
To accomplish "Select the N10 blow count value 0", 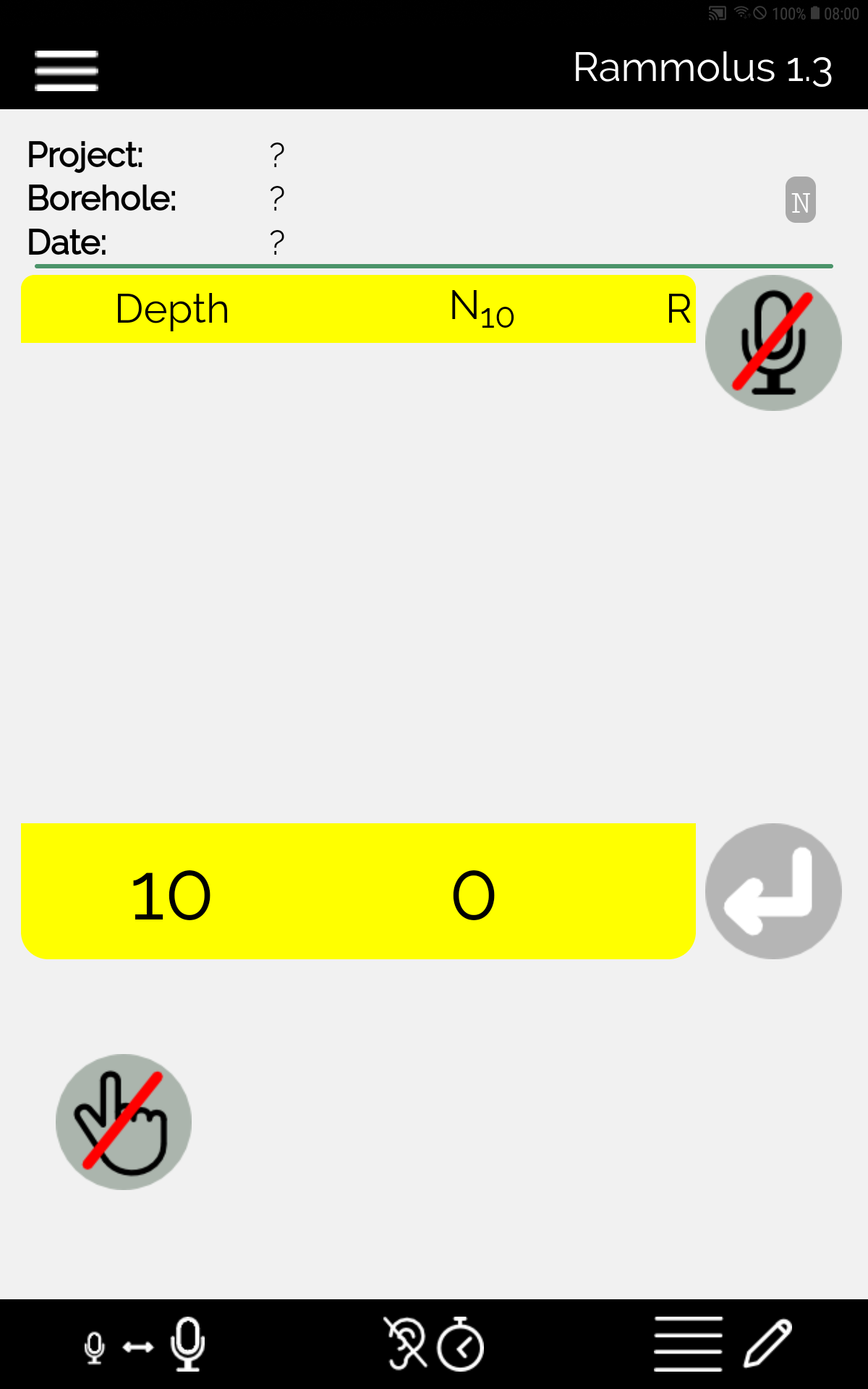I will pos(474,896).
